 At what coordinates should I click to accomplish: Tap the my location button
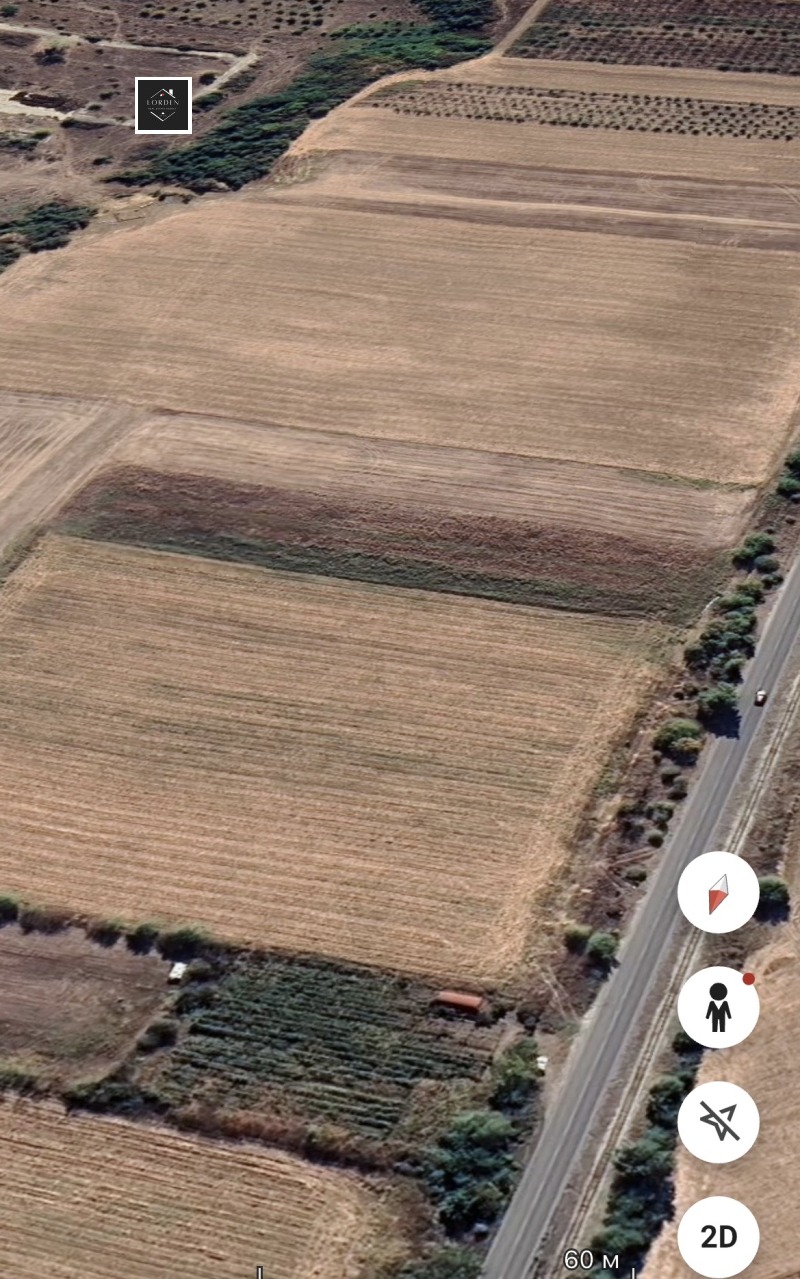click(718, 1122)
